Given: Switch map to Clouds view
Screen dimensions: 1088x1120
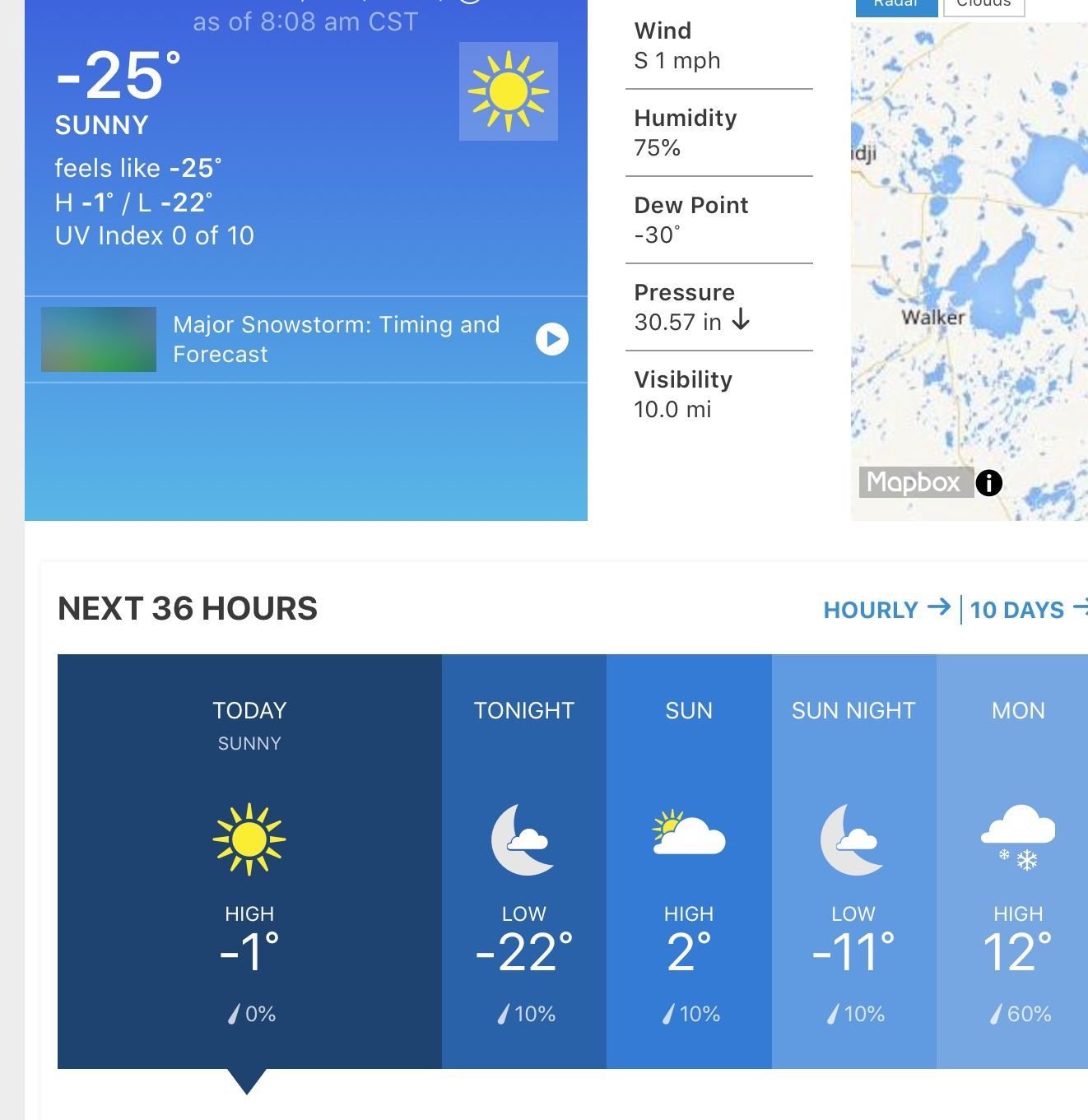Looking at the screenshot, I should click(983, 7).
